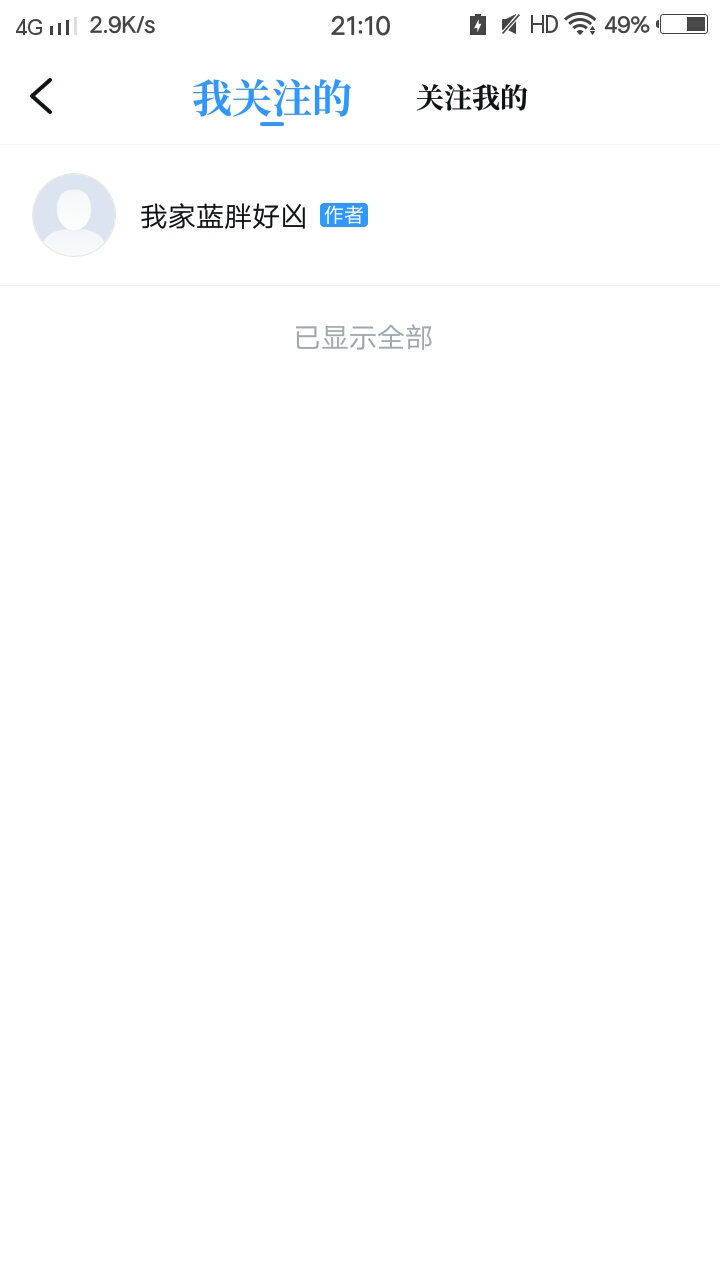
Task: Go back using the top-left arrow
Action: pyautogui.click(x=41, y=97)
